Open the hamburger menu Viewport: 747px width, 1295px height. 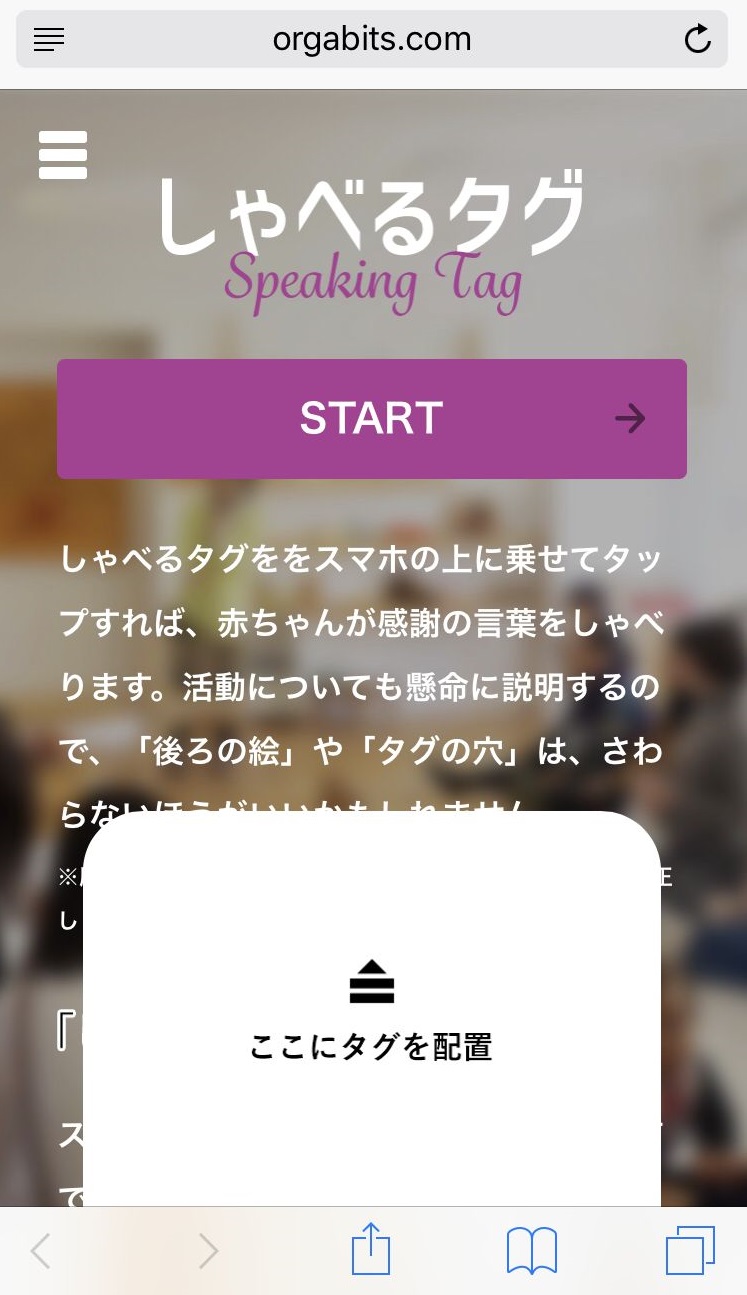pyautogui.click(x=63, y=155)
